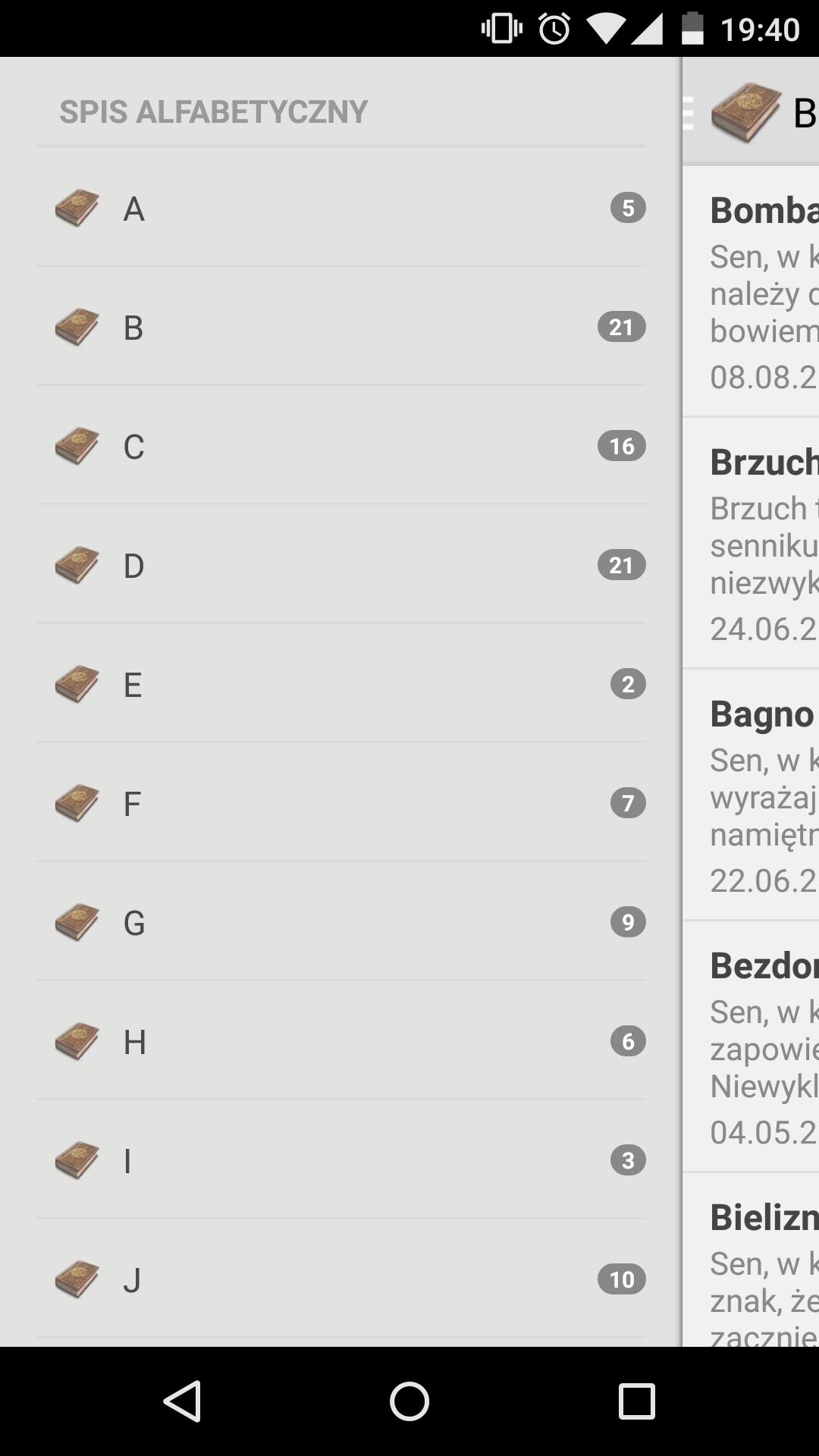Go to the home screen
The image size is (819, 1456).
409,1400
